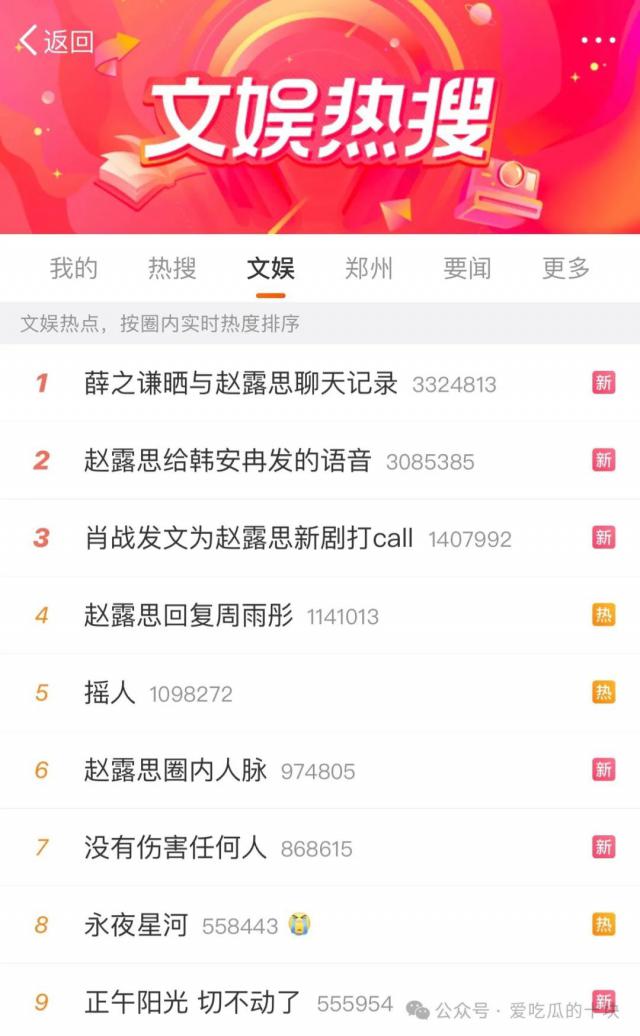This screenshot has height=1036, width=640.
Task: View topic 肖战发文为赵露思新剧打call
Action: point(249,538)
